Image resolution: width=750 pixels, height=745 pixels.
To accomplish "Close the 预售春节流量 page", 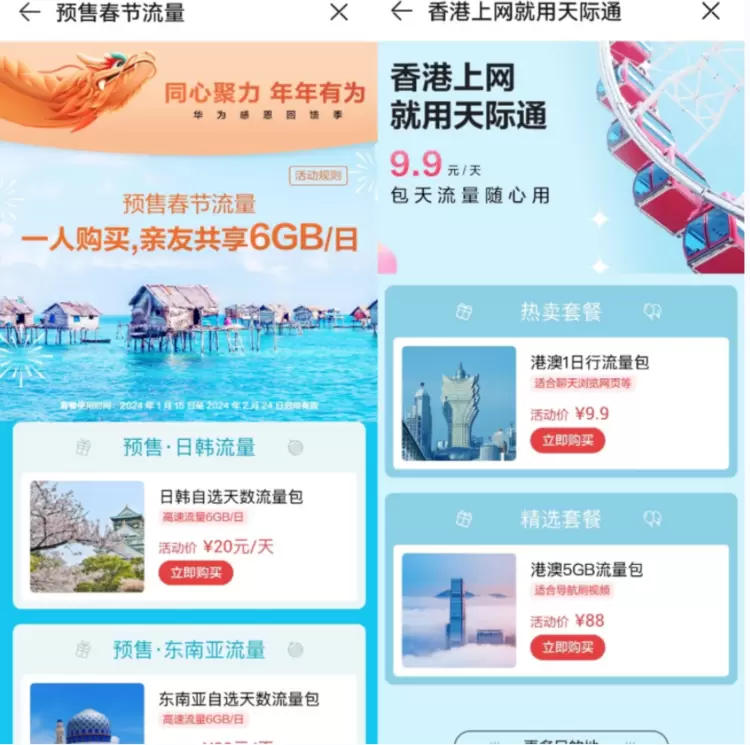I will (339, 12).
